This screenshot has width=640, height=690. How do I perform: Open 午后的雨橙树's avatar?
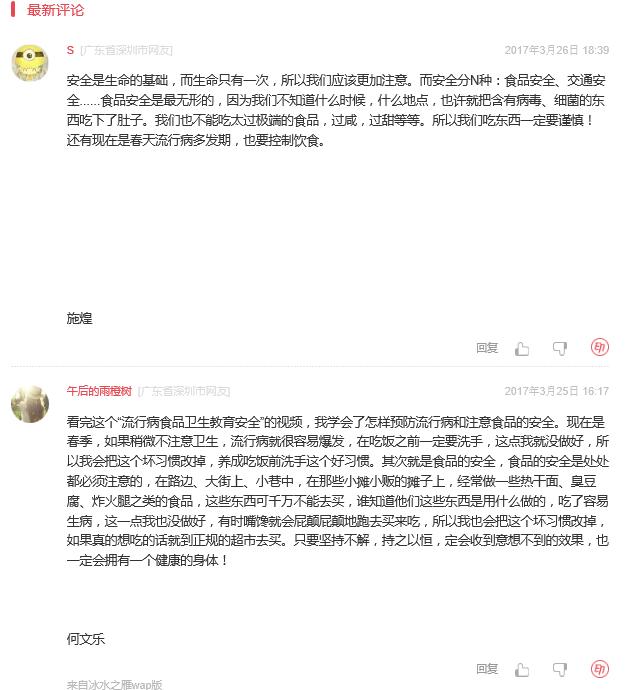(30, 402)
